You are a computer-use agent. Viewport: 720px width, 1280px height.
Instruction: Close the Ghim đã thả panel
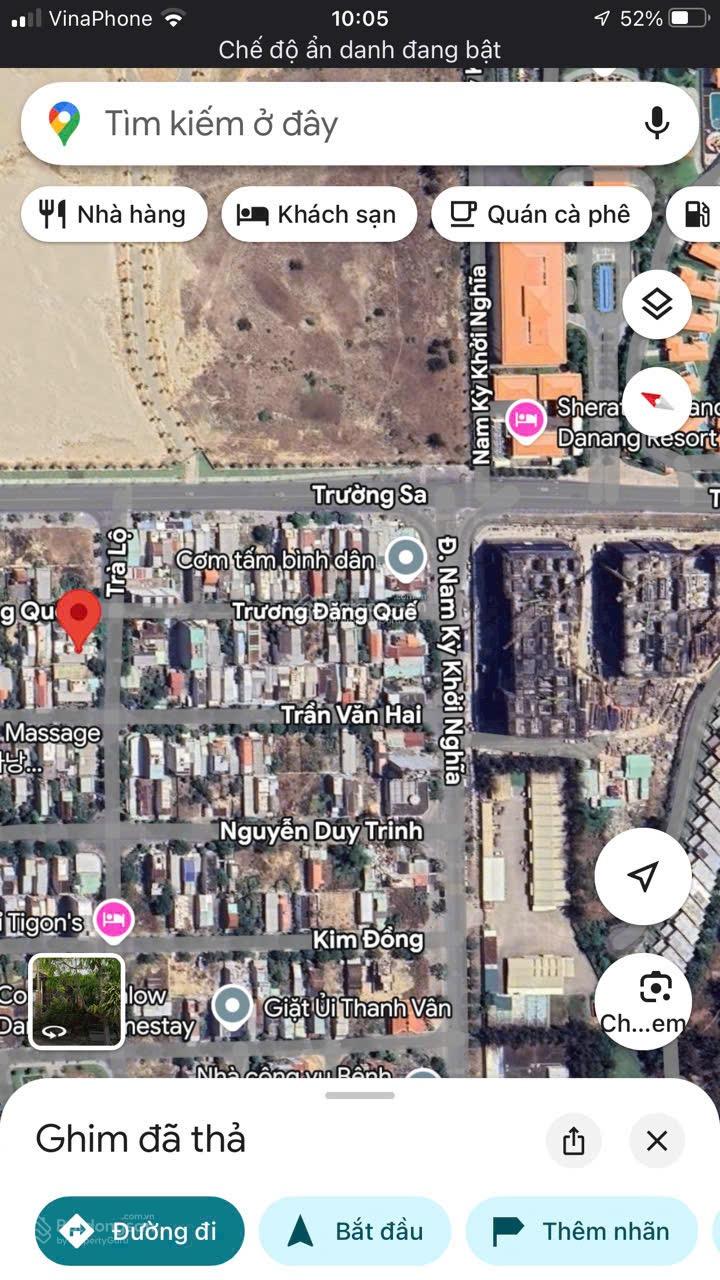pos(657,1141)
